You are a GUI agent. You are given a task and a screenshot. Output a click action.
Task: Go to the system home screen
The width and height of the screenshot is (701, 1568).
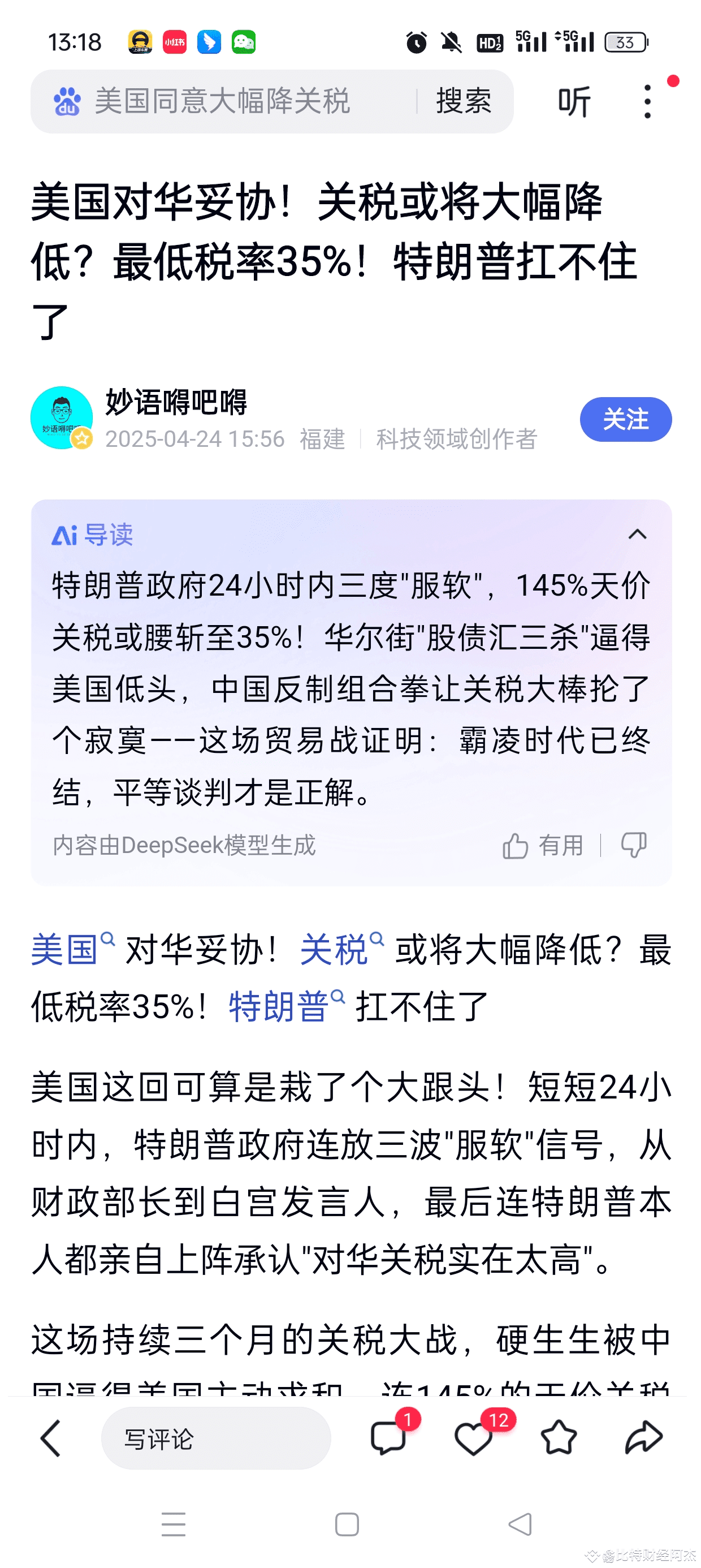click(x=347, y=1525)
